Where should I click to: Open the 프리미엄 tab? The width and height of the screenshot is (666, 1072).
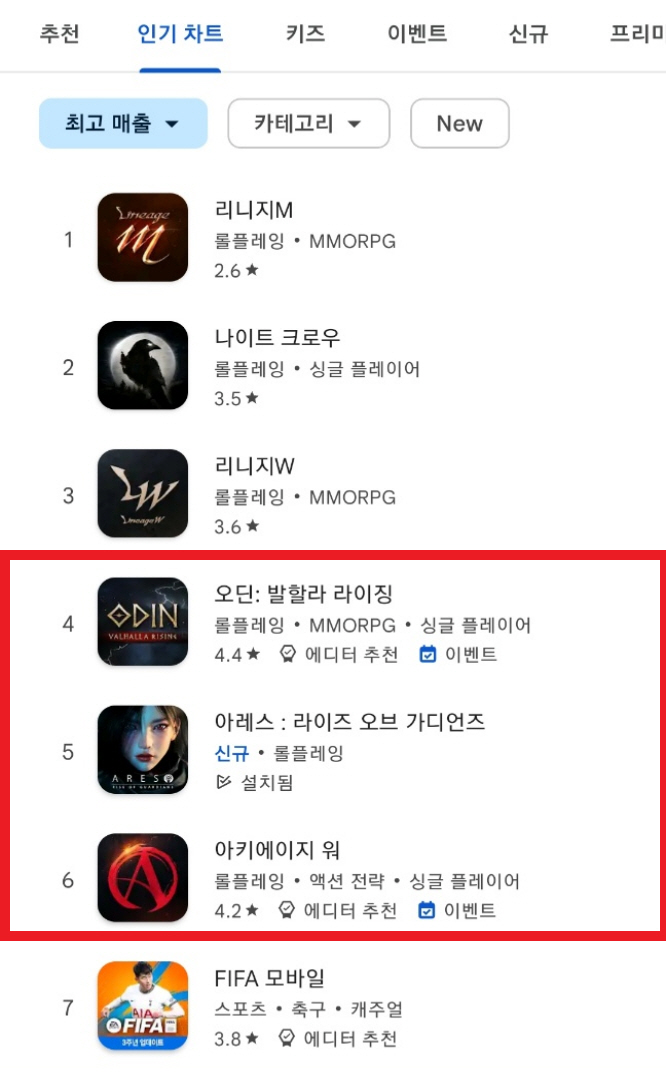point(636,34)
